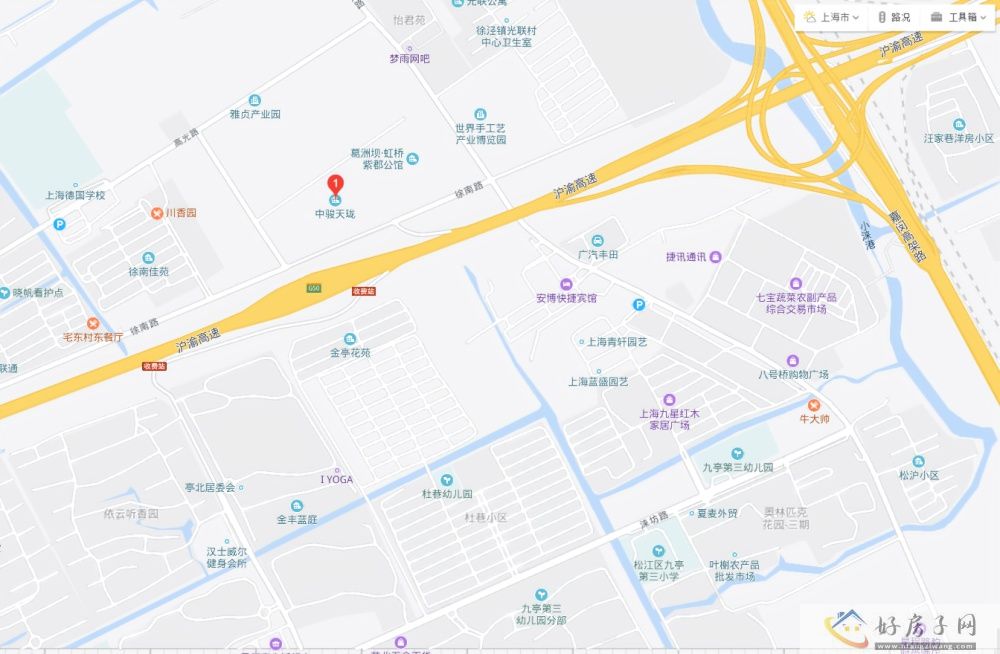
Task: Open the 七宝蔬菜农副产品综合交易市场 point
Action: click(796, 284)
